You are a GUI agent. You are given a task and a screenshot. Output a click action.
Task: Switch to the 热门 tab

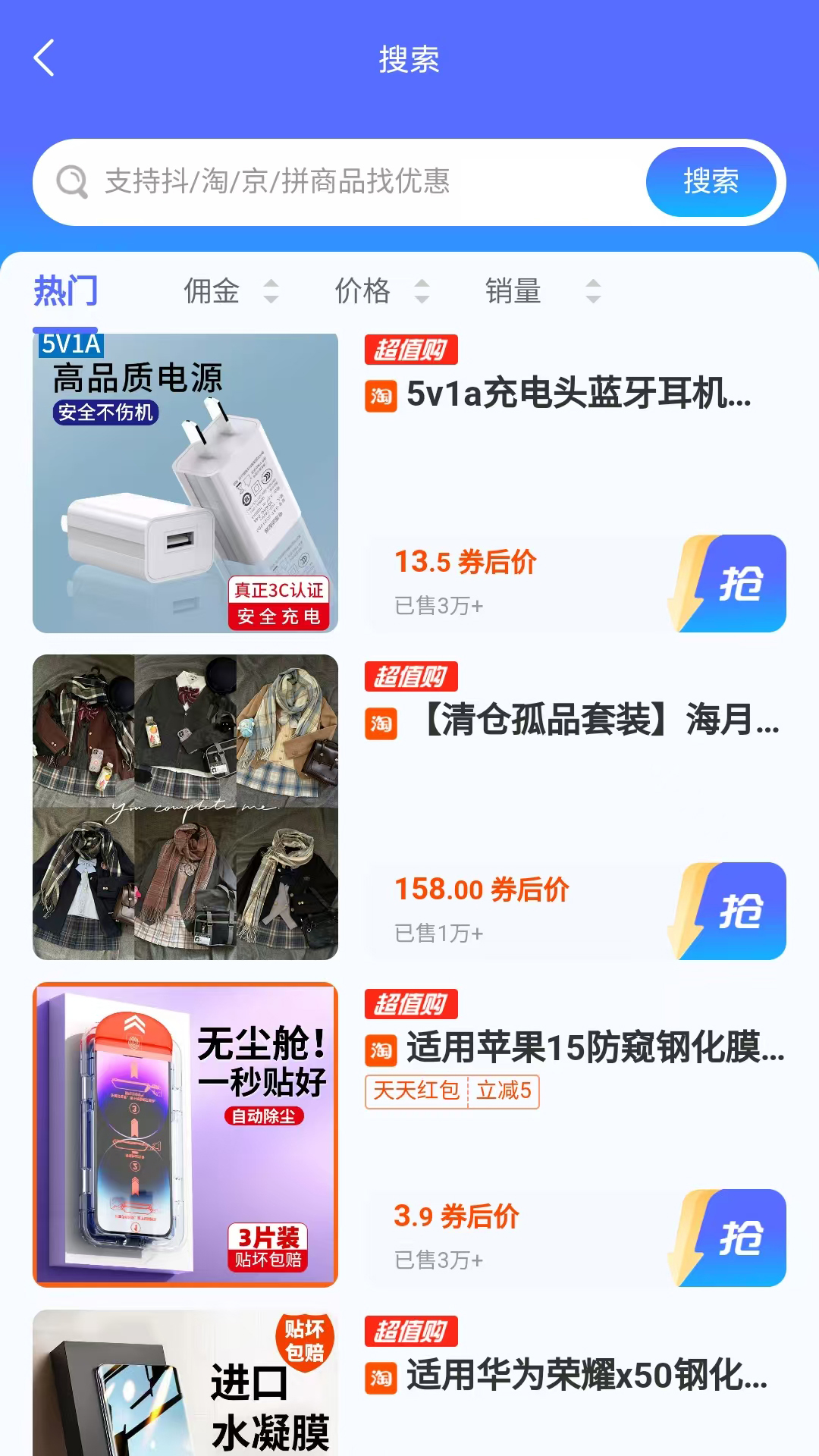click(x=64, y=290)
